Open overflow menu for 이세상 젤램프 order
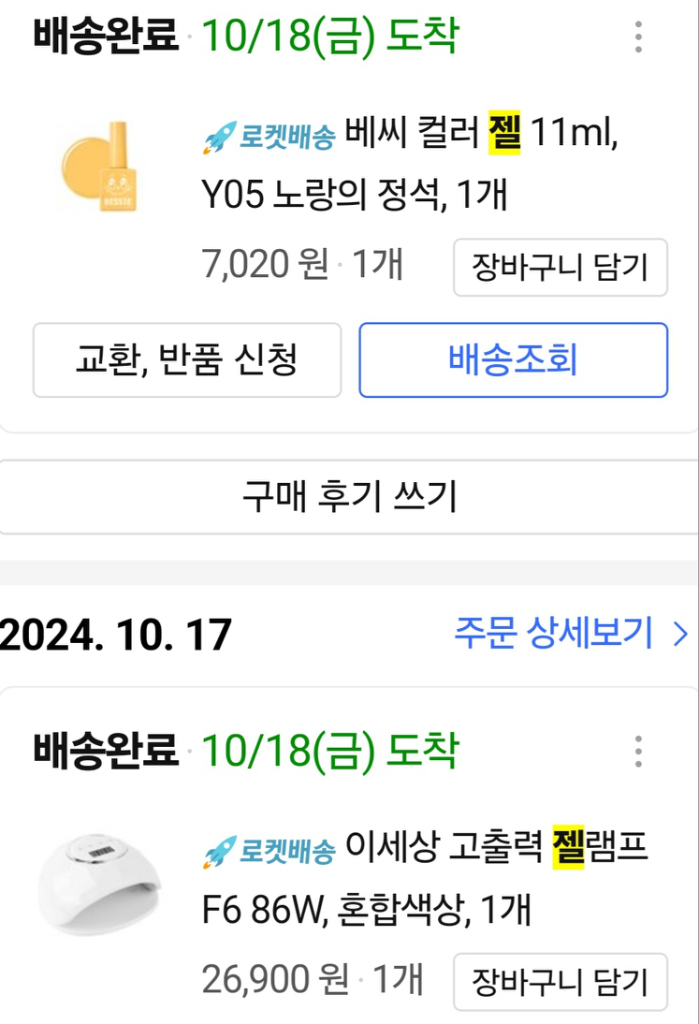 (x=638, y=750)
